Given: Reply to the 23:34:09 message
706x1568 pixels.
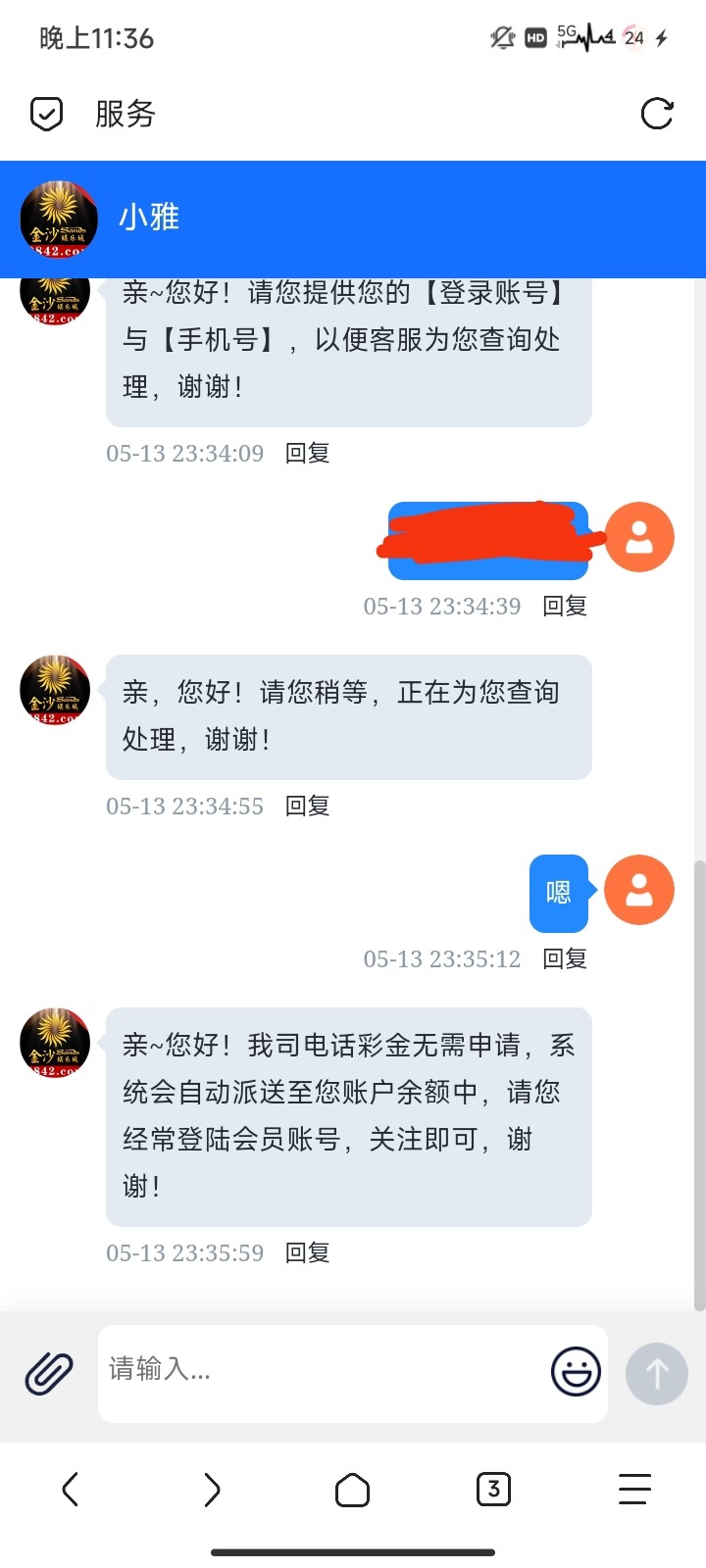Looking at the screenshot, I should click(x=307, y=453).
